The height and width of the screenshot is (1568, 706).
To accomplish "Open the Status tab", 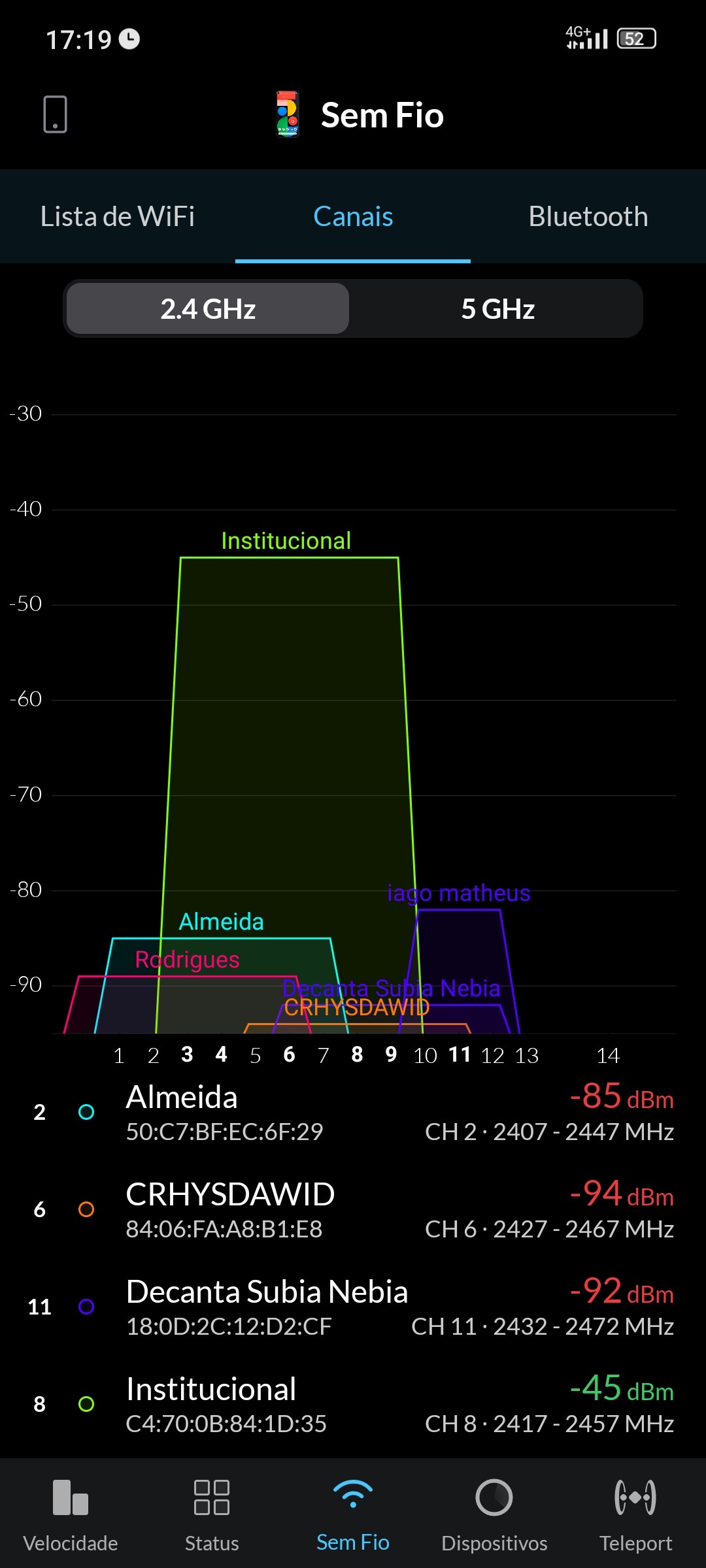I will coord(212,1513).
